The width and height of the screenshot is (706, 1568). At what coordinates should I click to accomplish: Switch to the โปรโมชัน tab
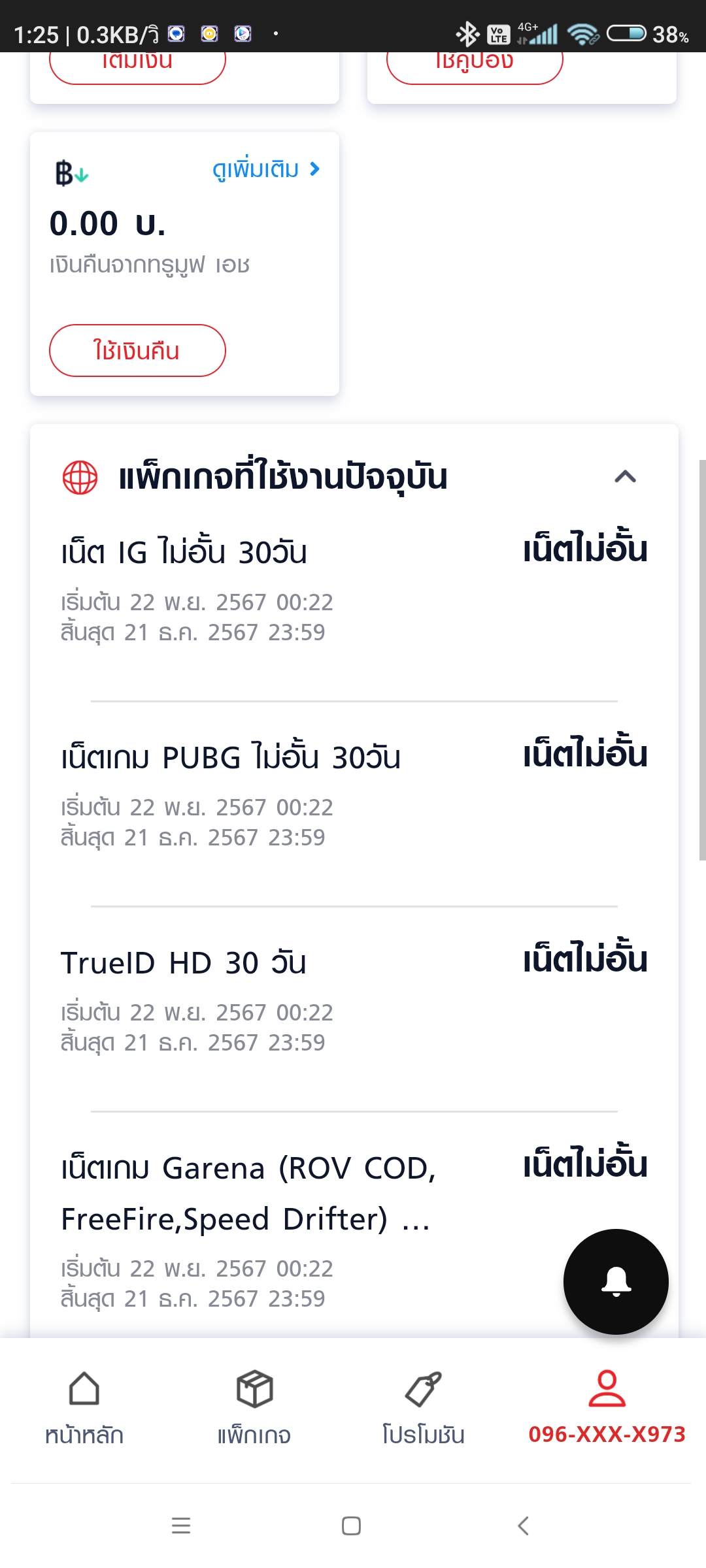[424, 1408]
